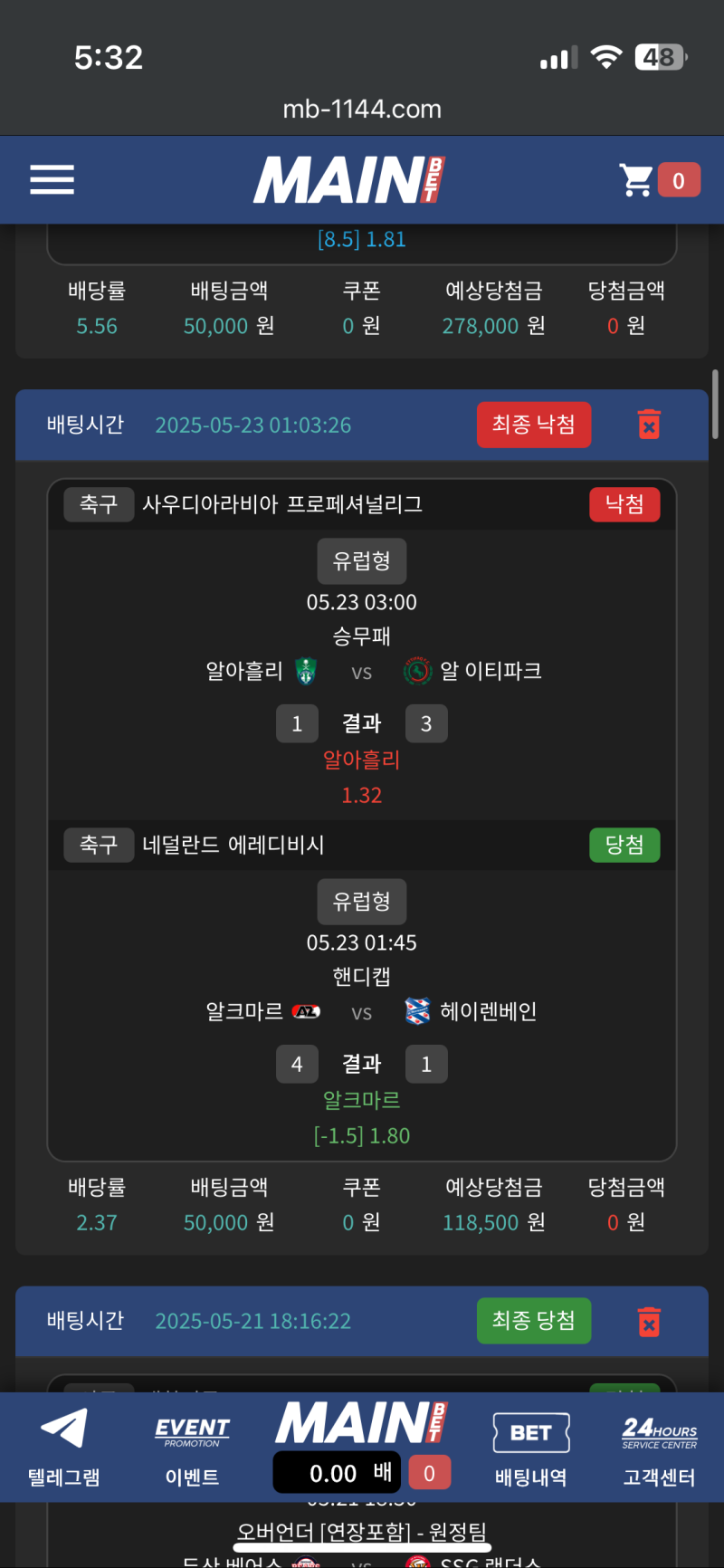Open the hamburger menu
Image resolution: width=724 pixels, height=1568 pixels.
[x=52, y=179]
